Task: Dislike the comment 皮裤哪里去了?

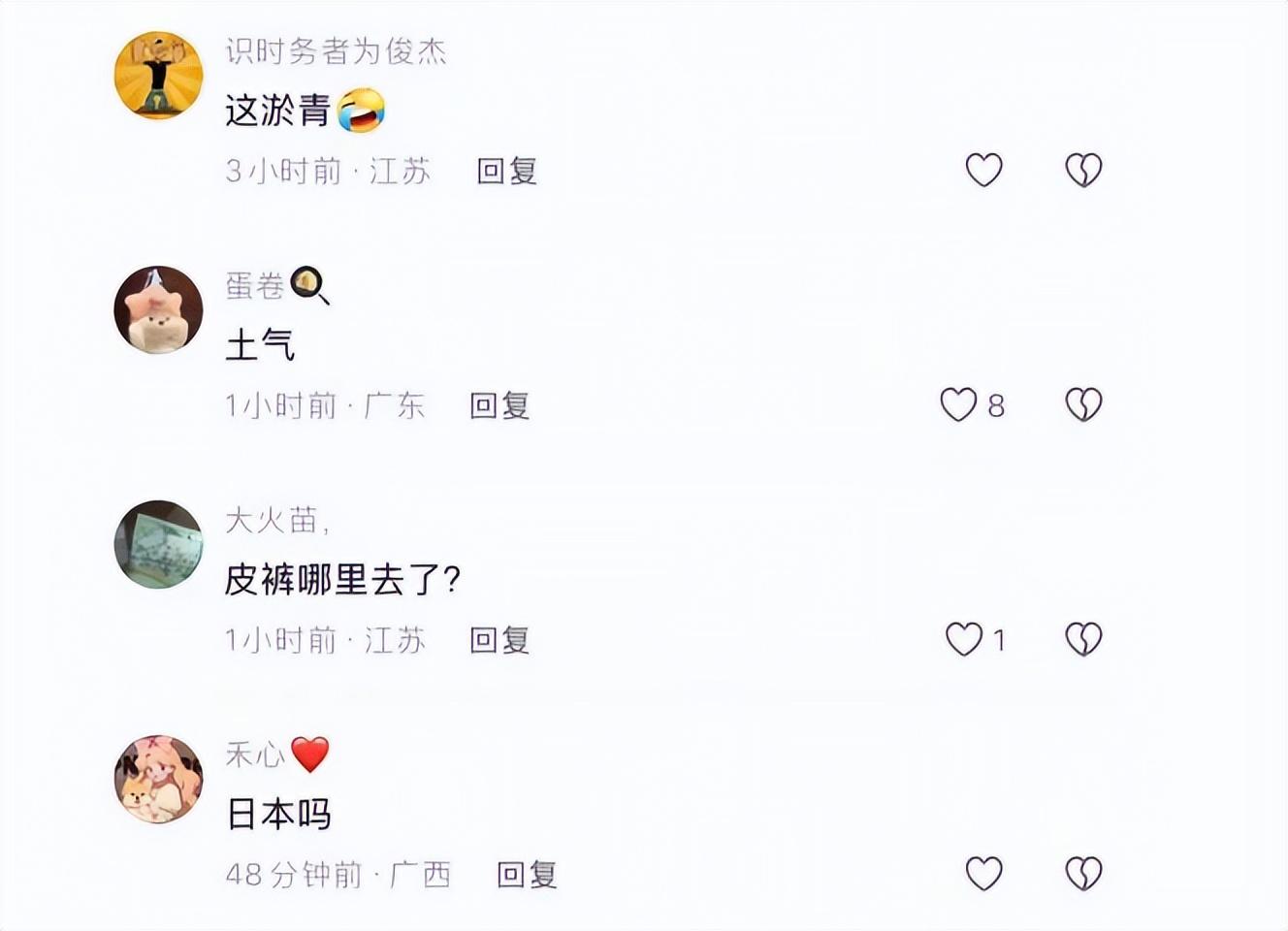Action: (1083, 639)
